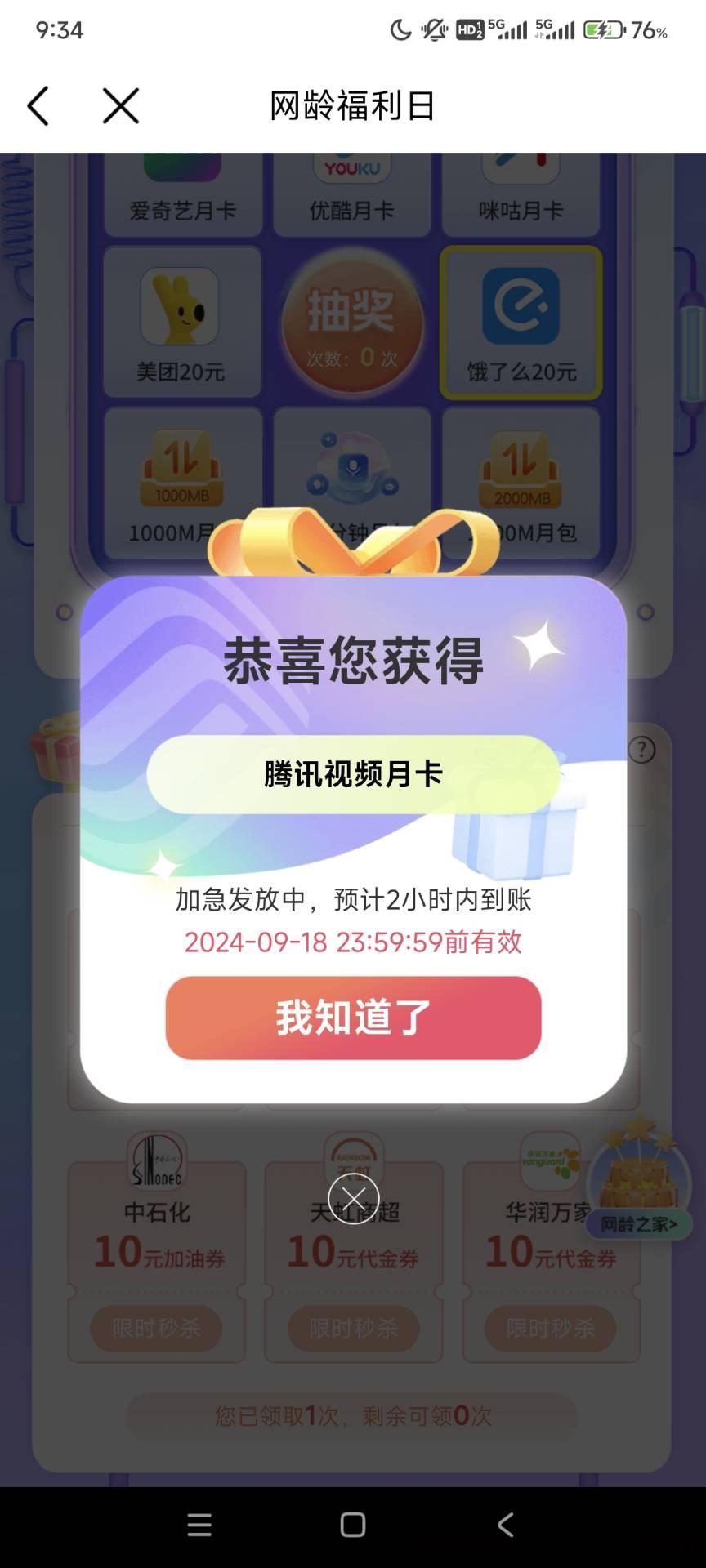Tap the system back button
The width and height of the screenshot is (706, 1568).
tap(506, 1525)
